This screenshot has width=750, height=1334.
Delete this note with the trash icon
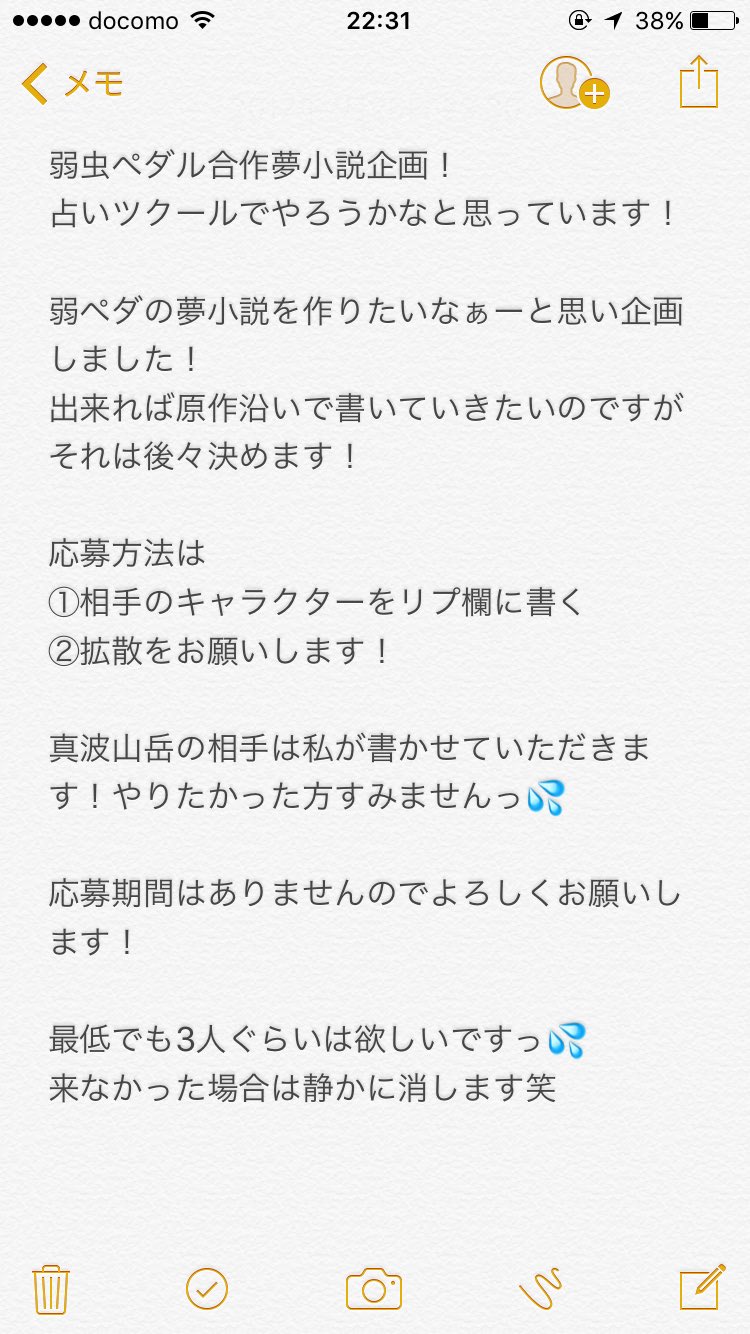pyautogui.click(x=50, y=1289)
